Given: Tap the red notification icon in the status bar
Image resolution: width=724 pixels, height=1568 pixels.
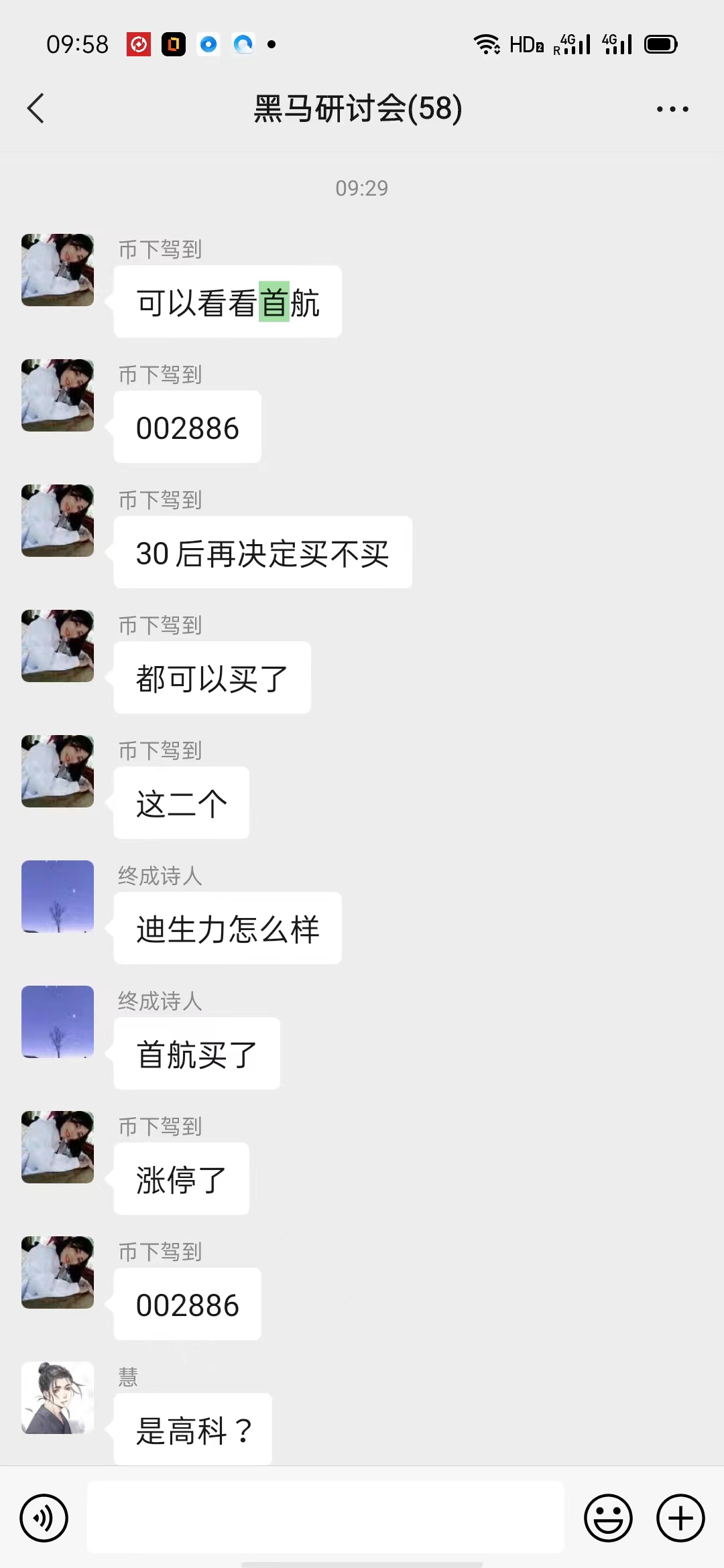Looking at the screenshot, I should click(138, 44).
